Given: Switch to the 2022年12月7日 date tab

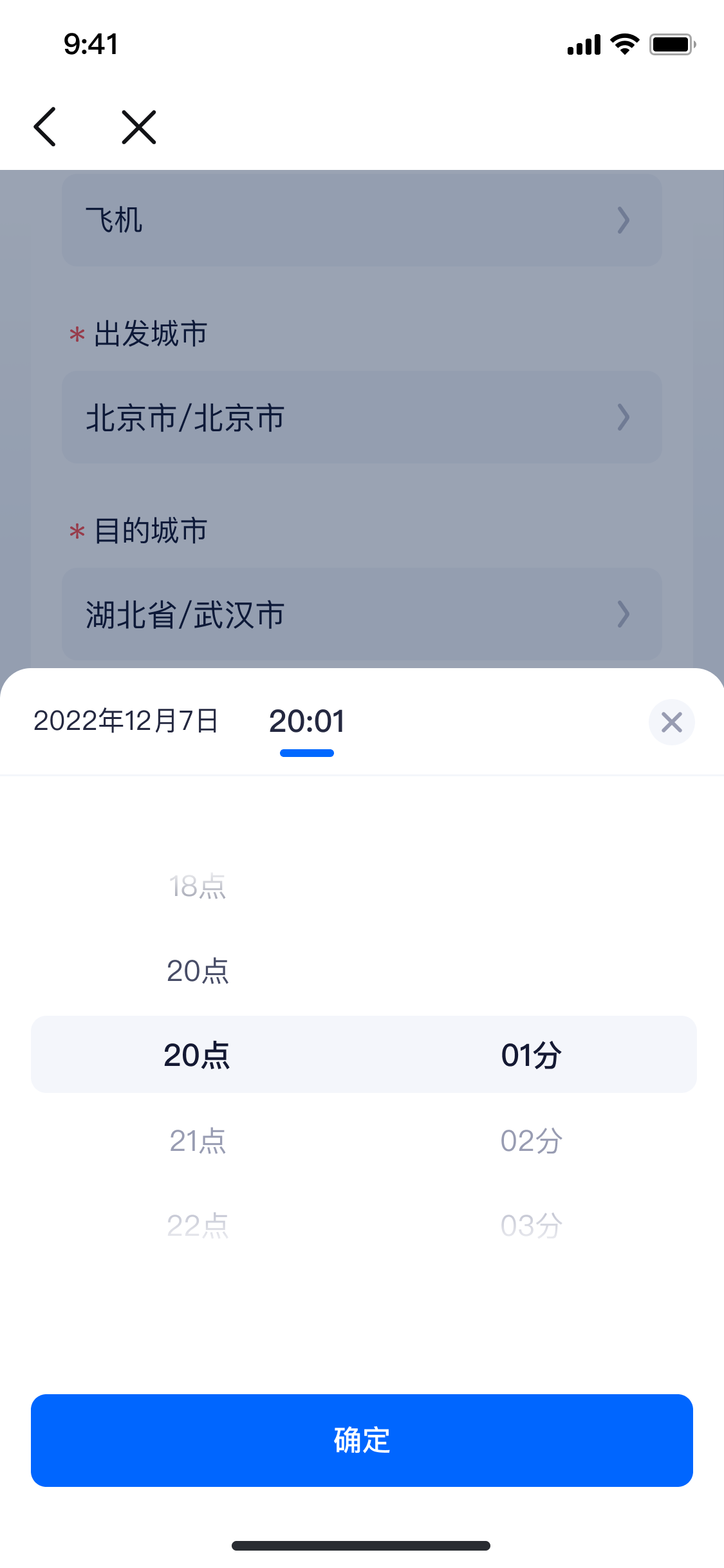Looking at the screenshot, I should [x=126, y=721].
